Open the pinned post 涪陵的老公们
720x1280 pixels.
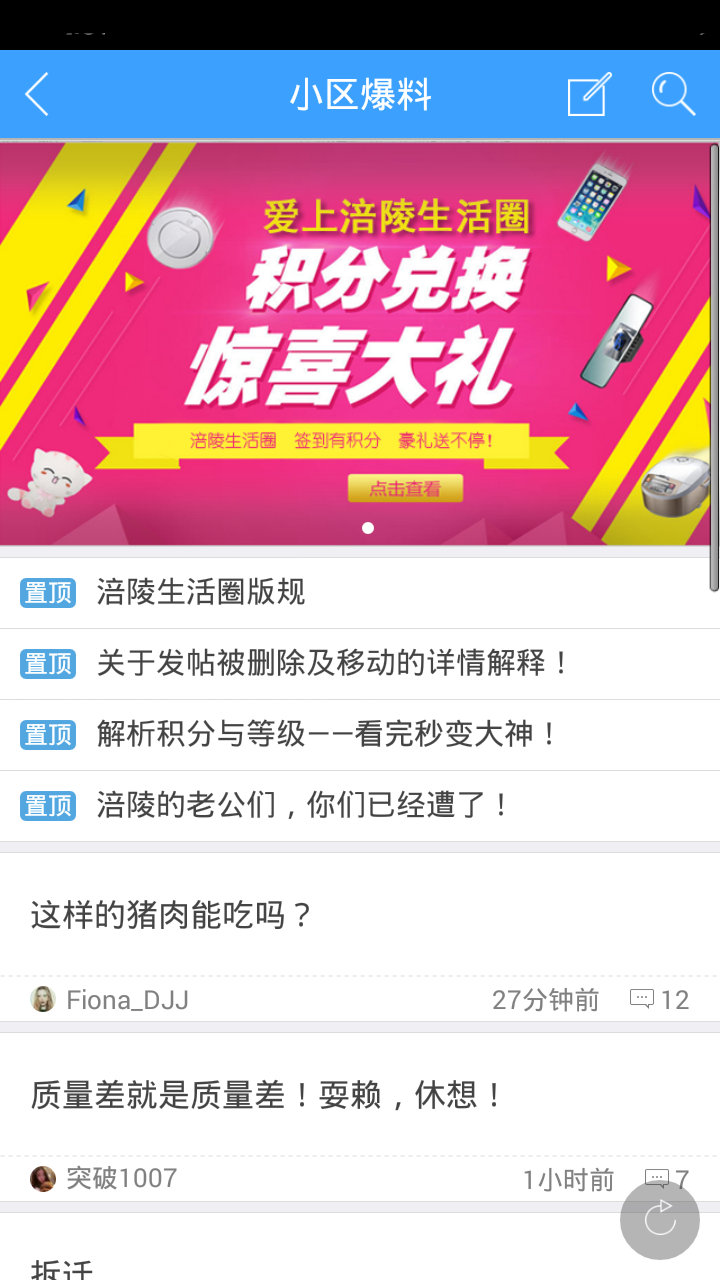click(x=303, y=805)
